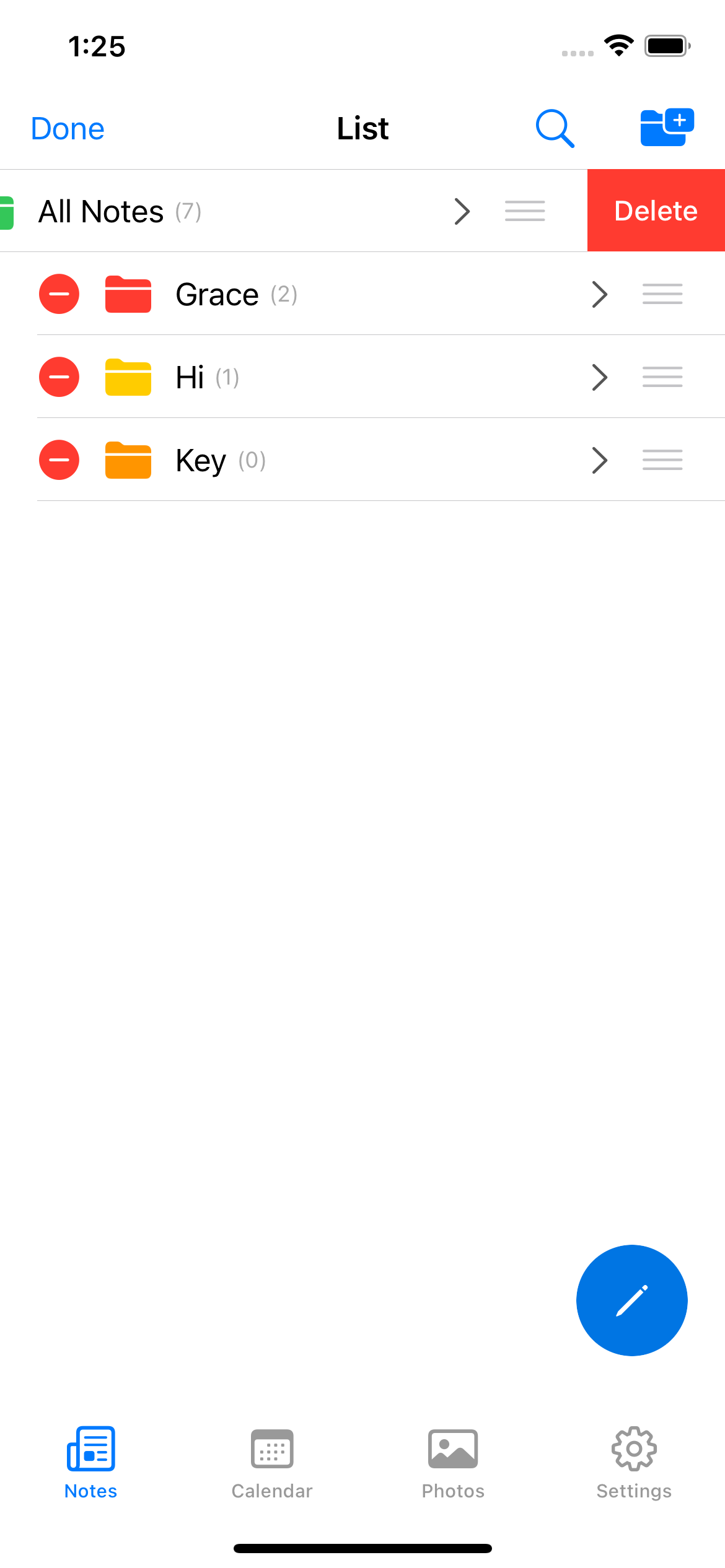Viewport: 725px width, 1568px height.
Task: Tap the minus toggle next to Grace
Action: point(59,294)
